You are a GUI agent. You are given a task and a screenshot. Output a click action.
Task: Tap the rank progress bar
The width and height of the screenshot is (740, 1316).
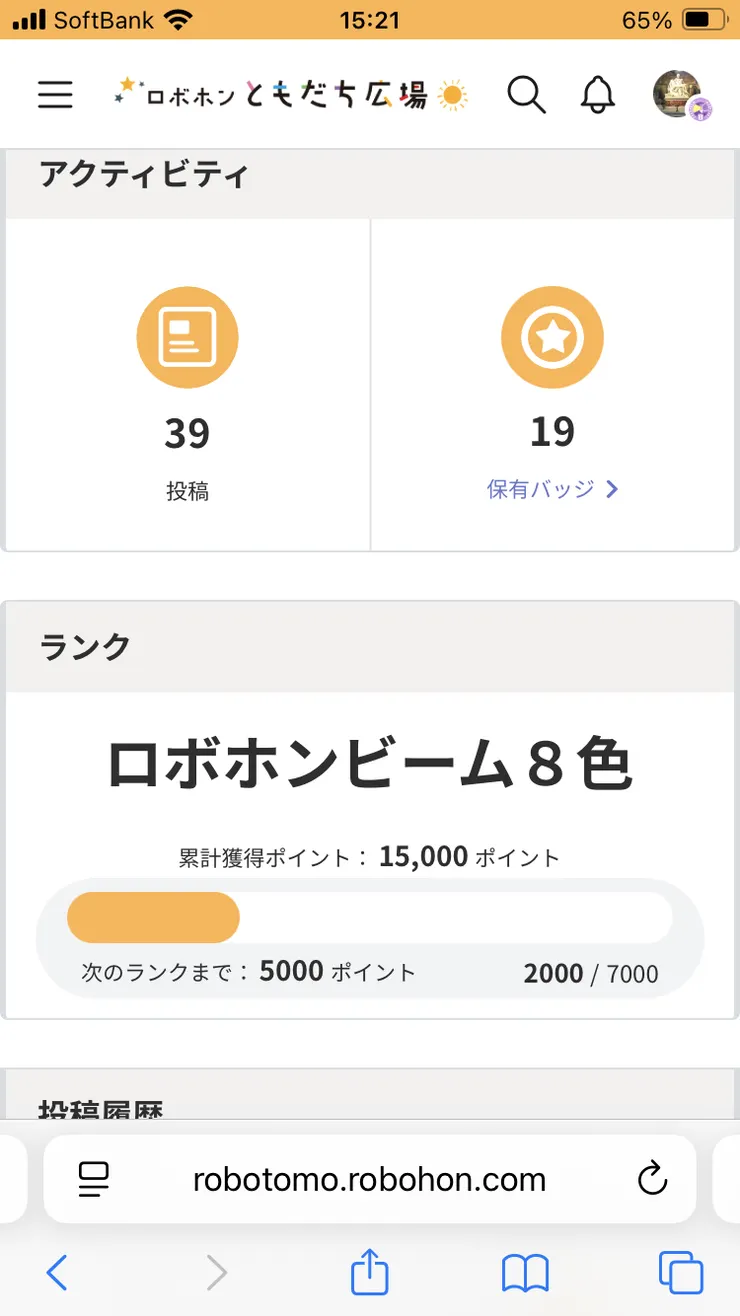tap(369, 917)
